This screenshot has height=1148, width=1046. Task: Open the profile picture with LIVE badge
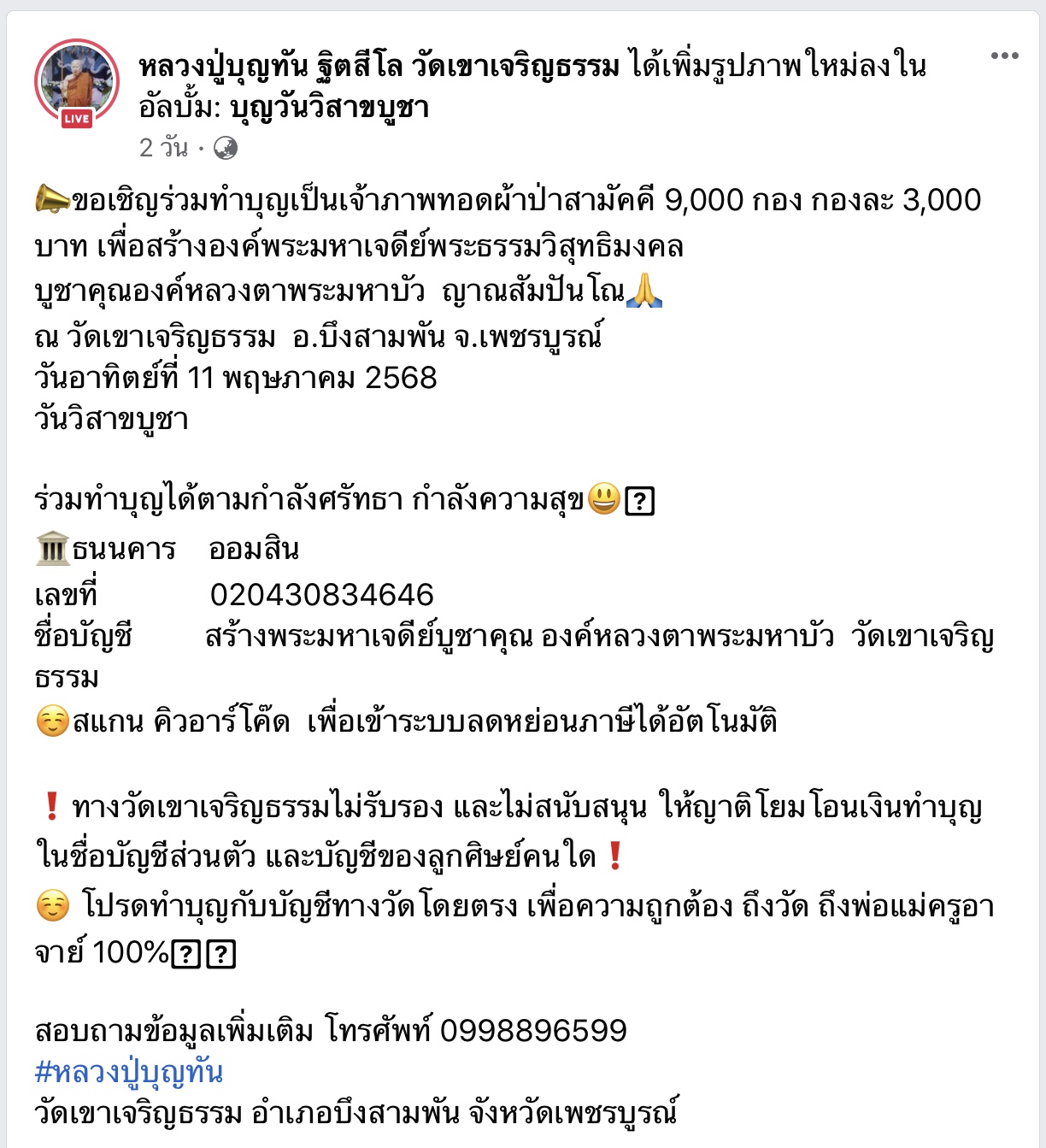[77, 82]
